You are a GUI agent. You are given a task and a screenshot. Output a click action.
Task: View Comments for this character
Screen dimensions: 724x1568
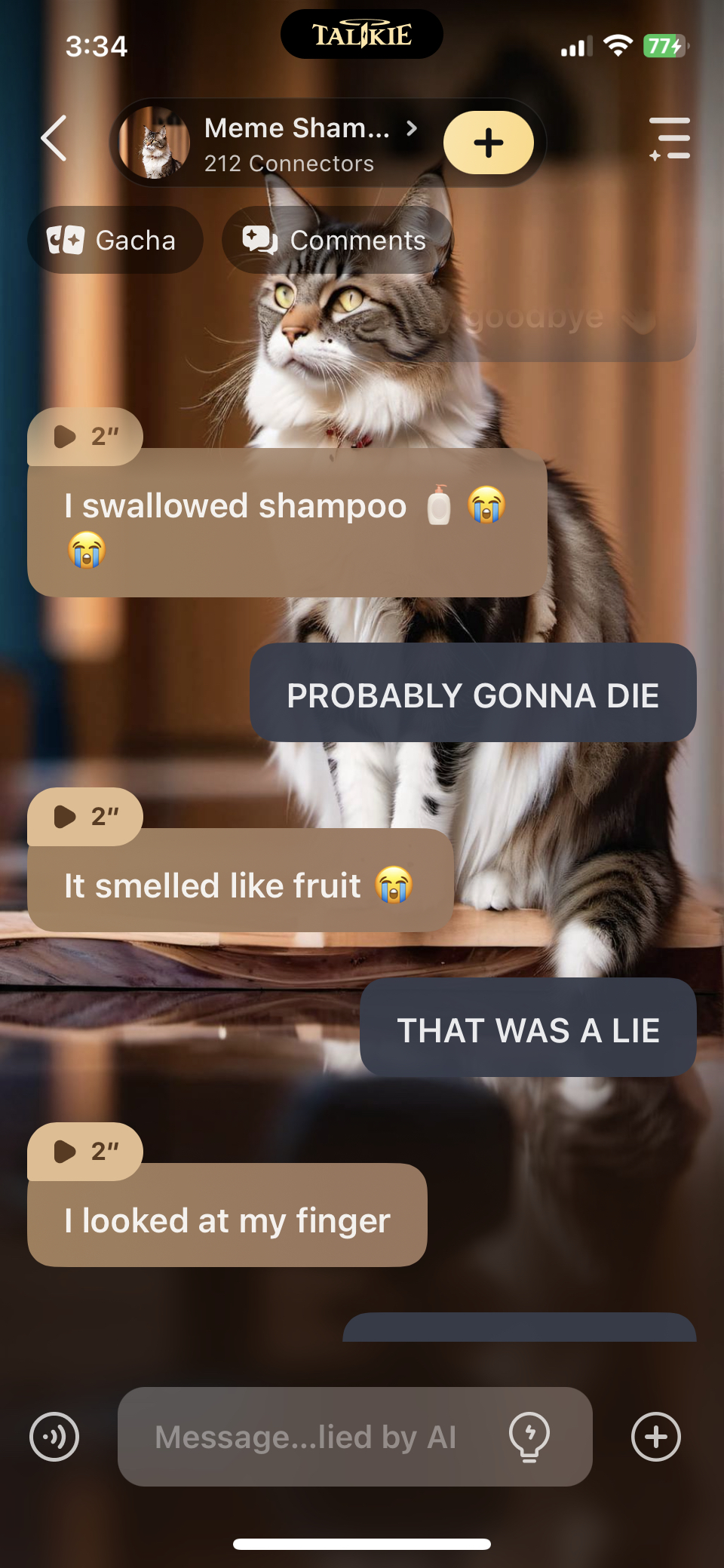click(x=336, y=241)
